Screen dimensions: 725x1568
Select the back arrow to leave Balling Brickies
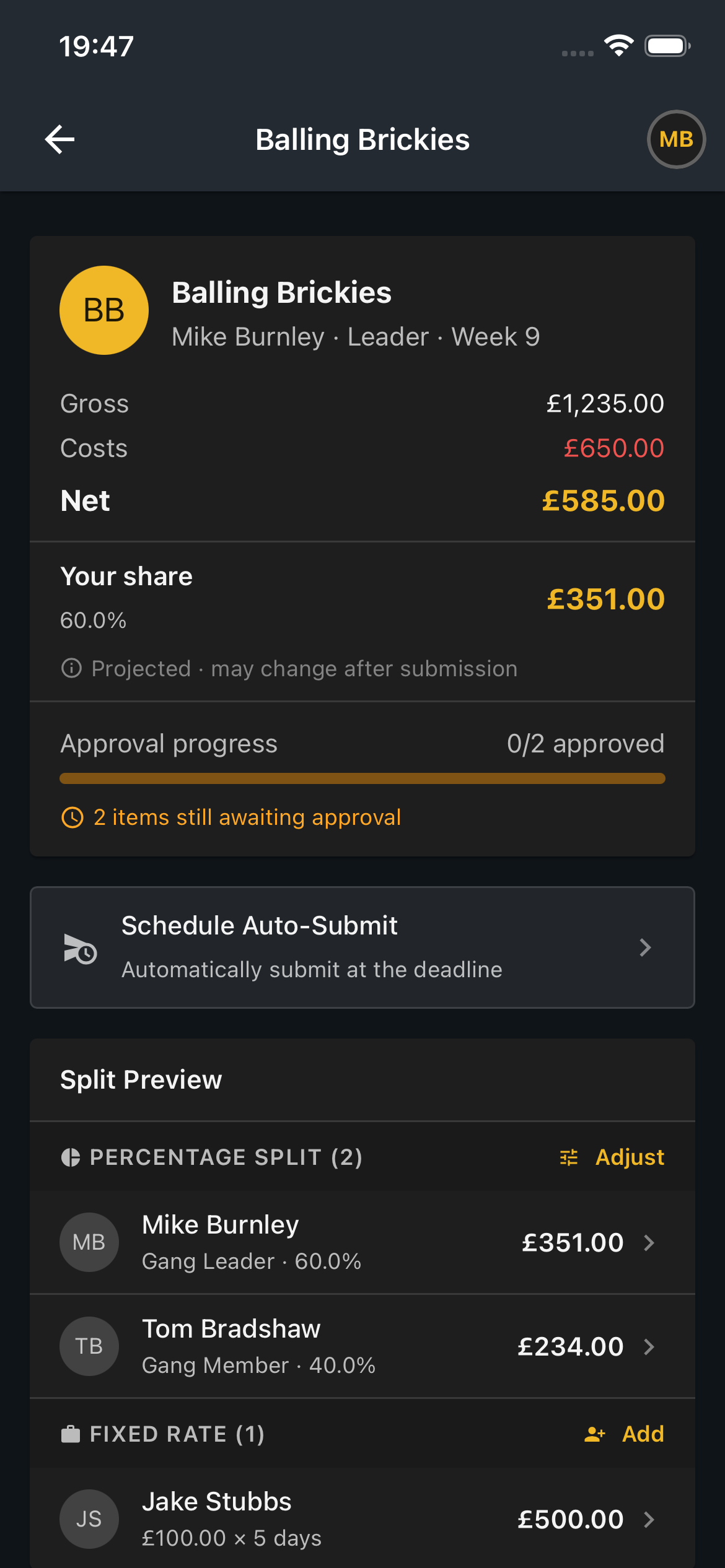59,139
